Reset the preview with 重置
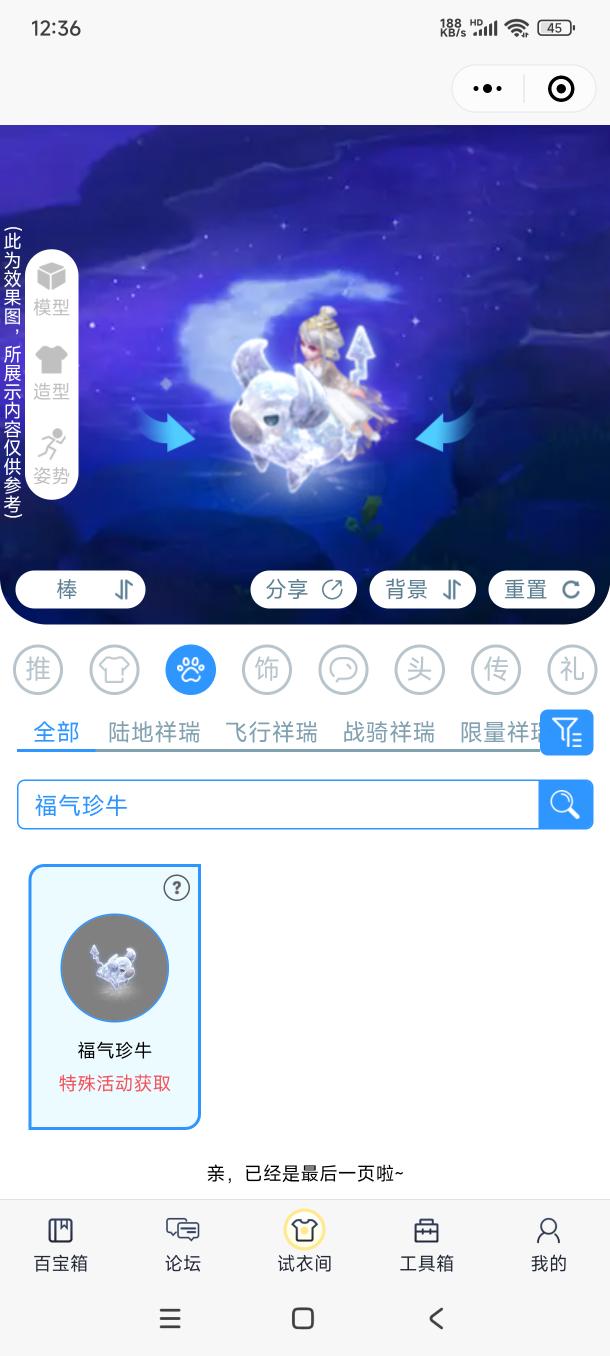This screenshot has width=610, height=1356. click(541, 590)
